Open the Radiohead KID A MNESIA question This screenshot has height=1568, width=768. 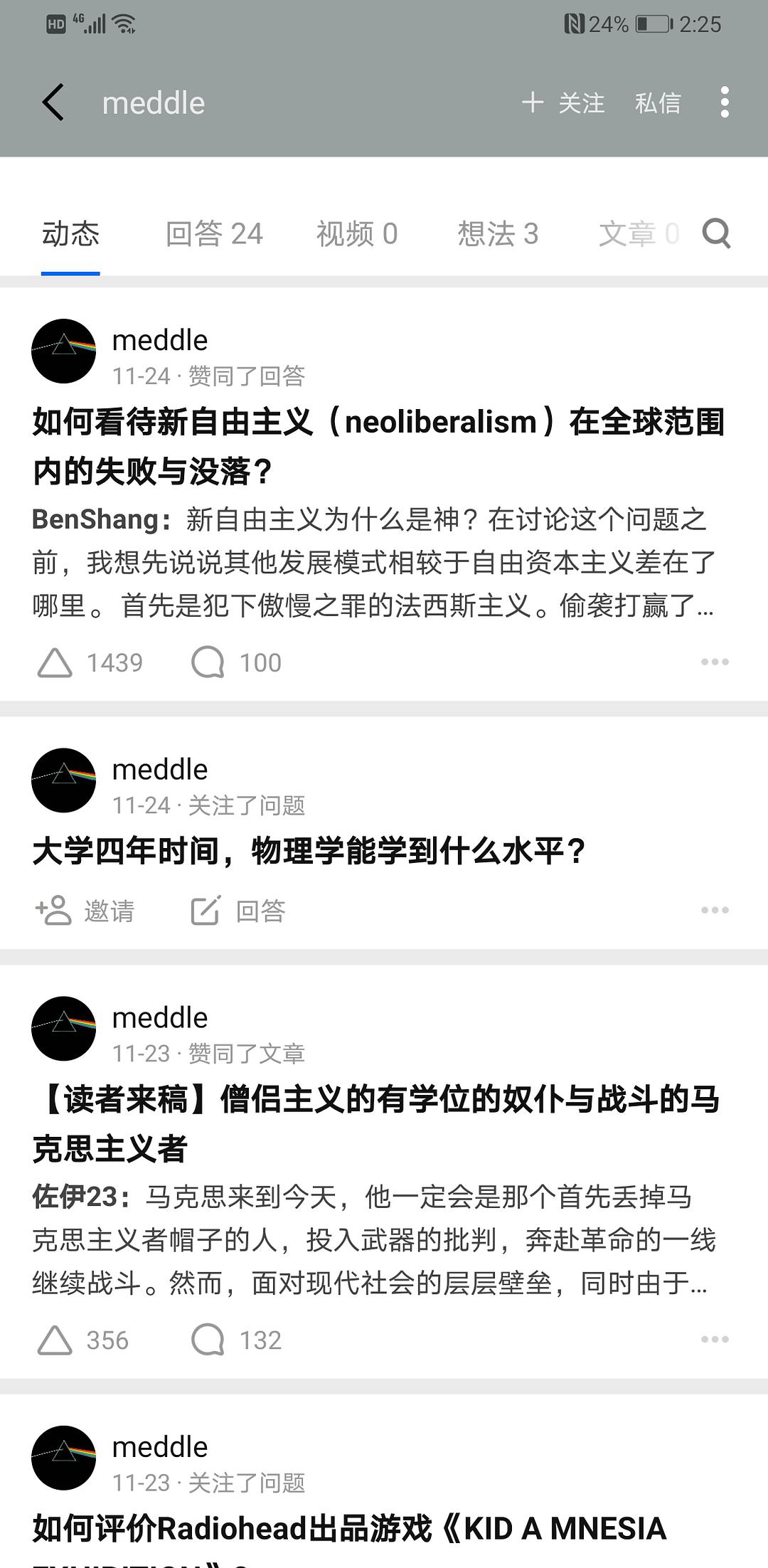click(x=348, y=1528)
